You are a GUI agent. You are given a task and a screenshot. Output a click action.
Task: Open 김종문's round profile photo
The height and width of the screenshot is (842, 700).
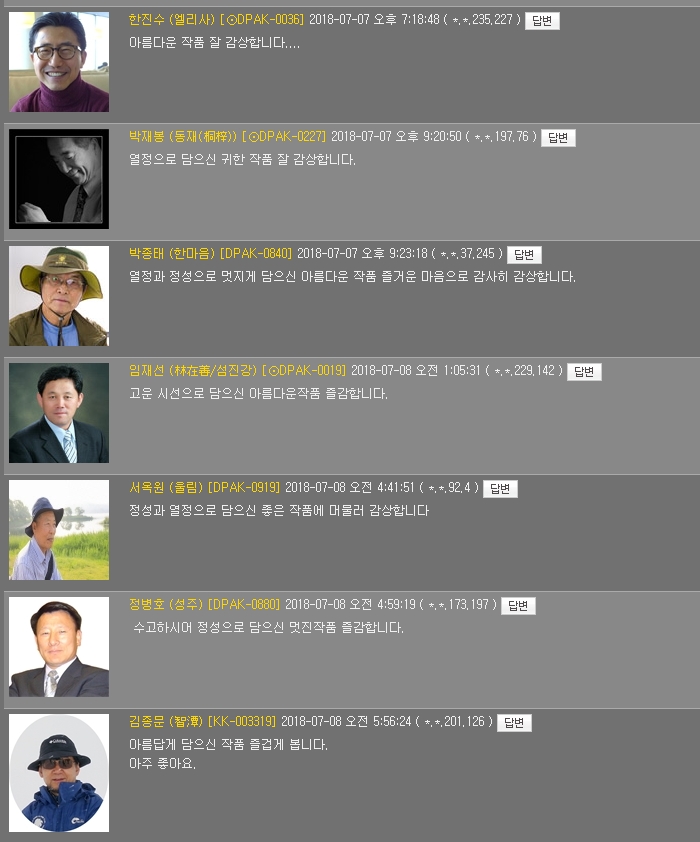(x=59, y=773)
